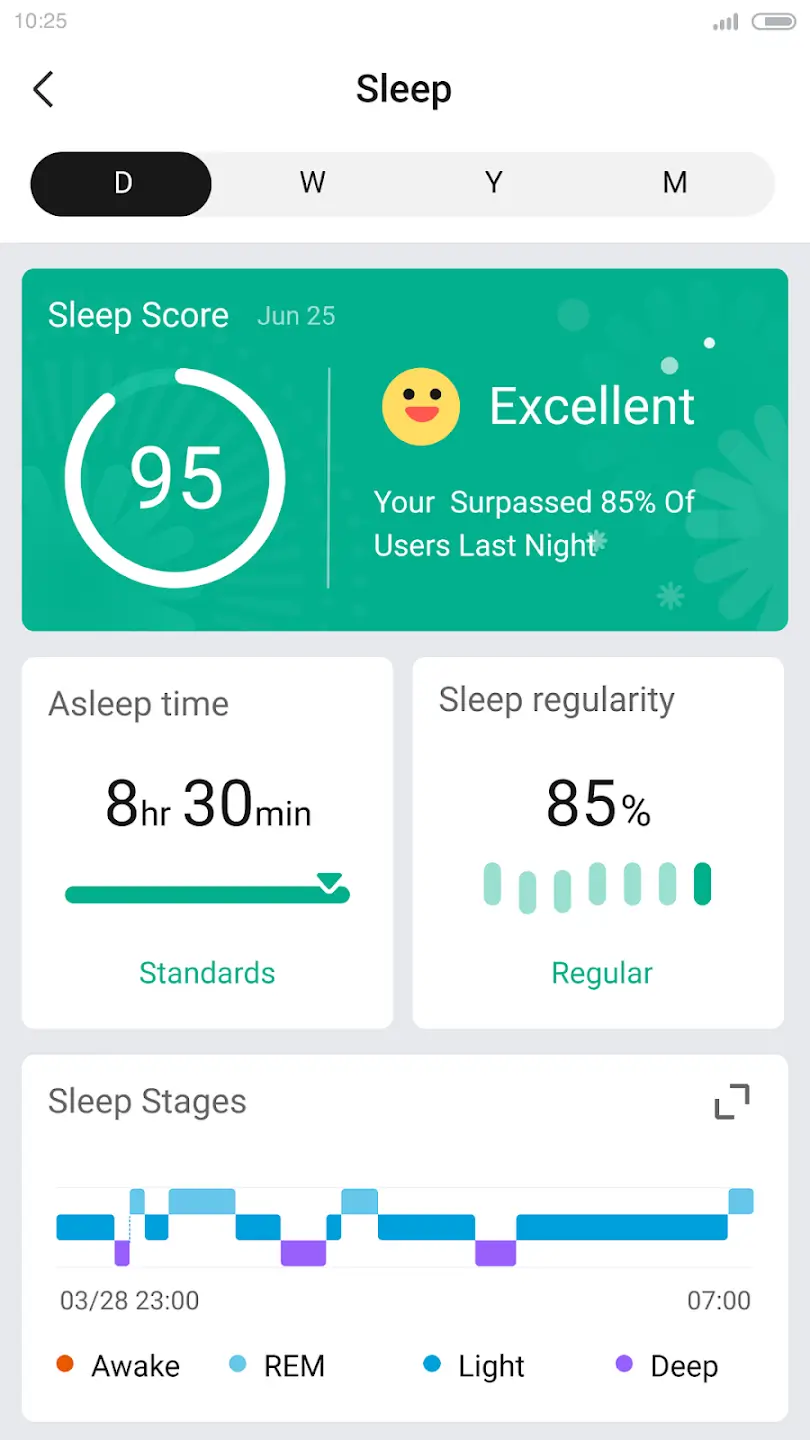Expand the Sleep Stages chart to fullscreen

click(x=732, y=1101)
